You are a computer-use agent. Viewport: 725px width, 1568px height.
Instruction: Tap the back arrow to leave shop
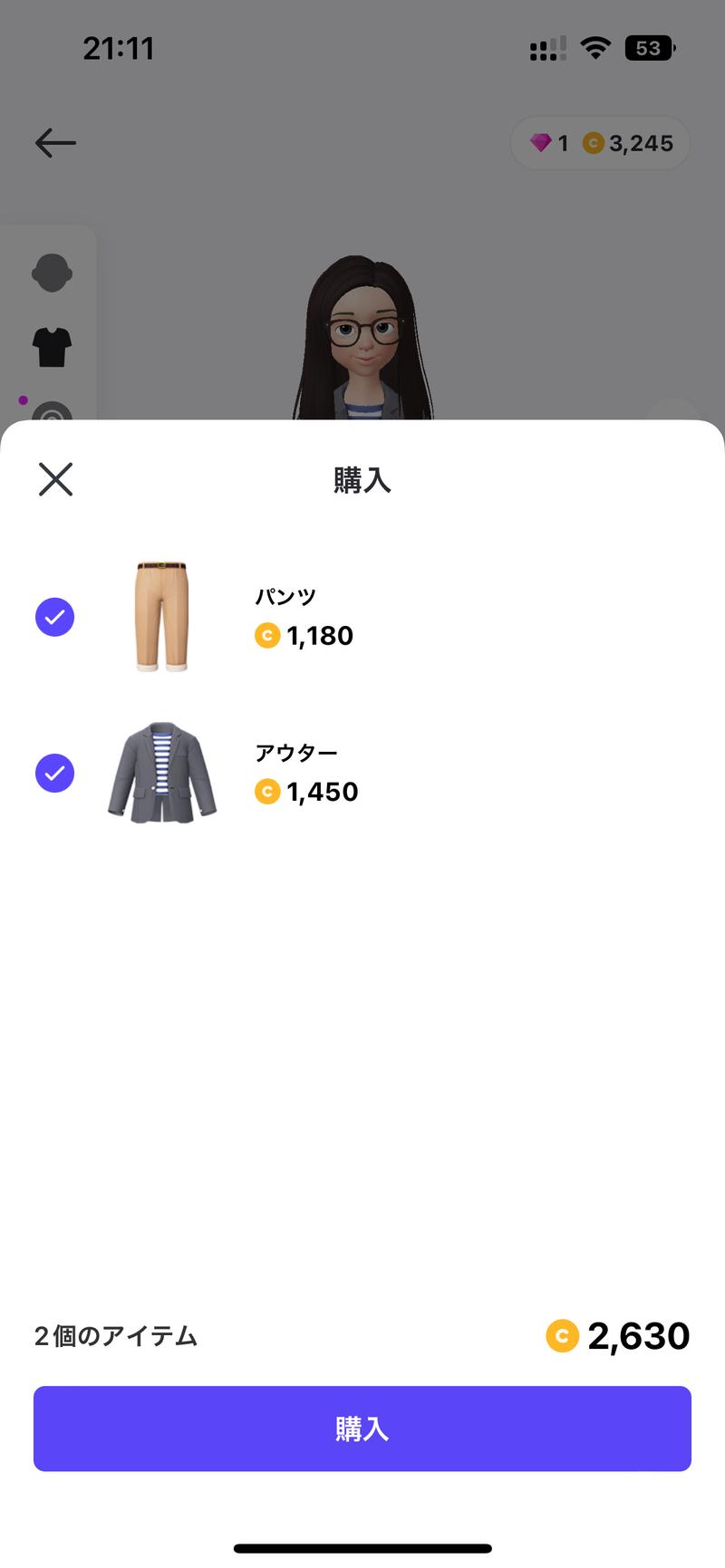[55, 142]
